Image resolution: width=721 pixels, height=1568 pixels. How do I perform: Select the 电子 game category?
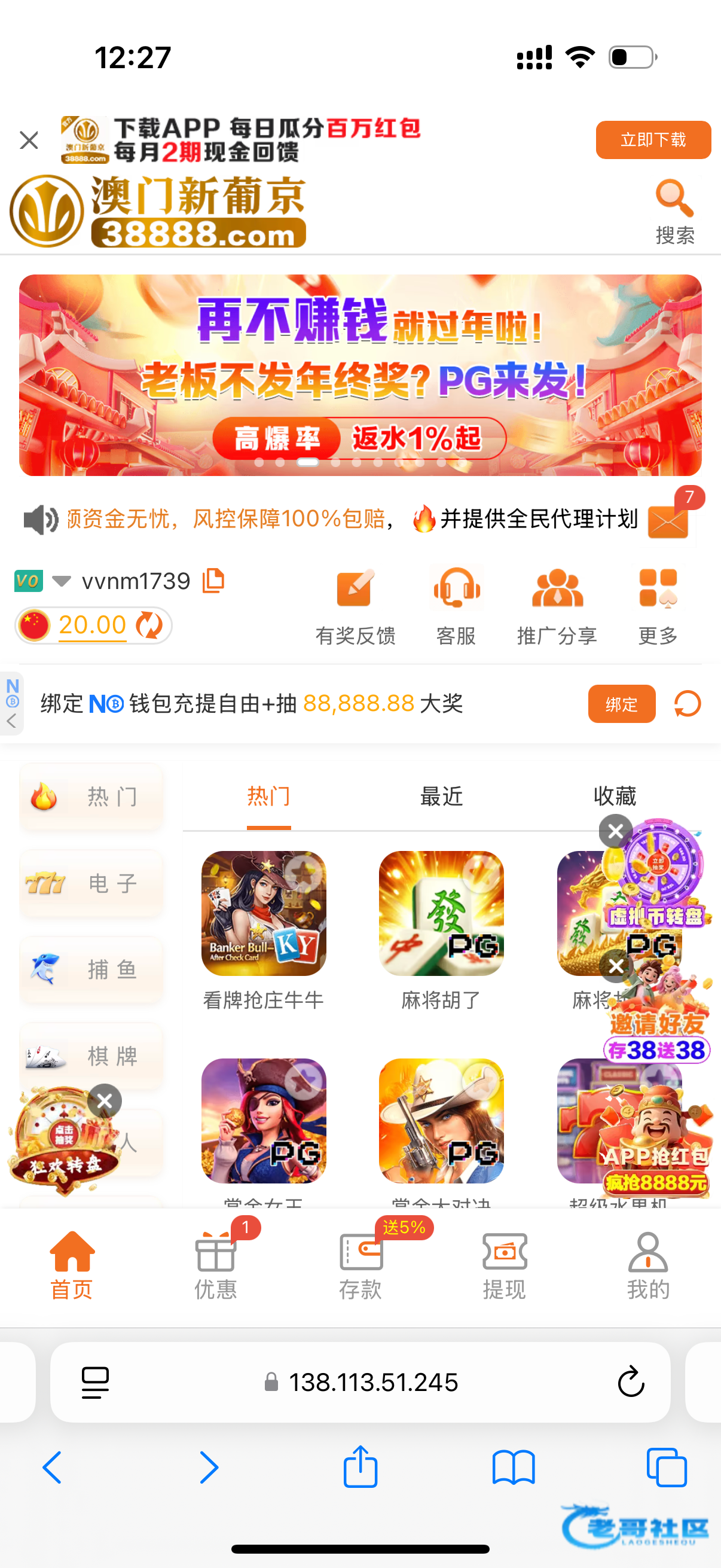pos(91,883)
